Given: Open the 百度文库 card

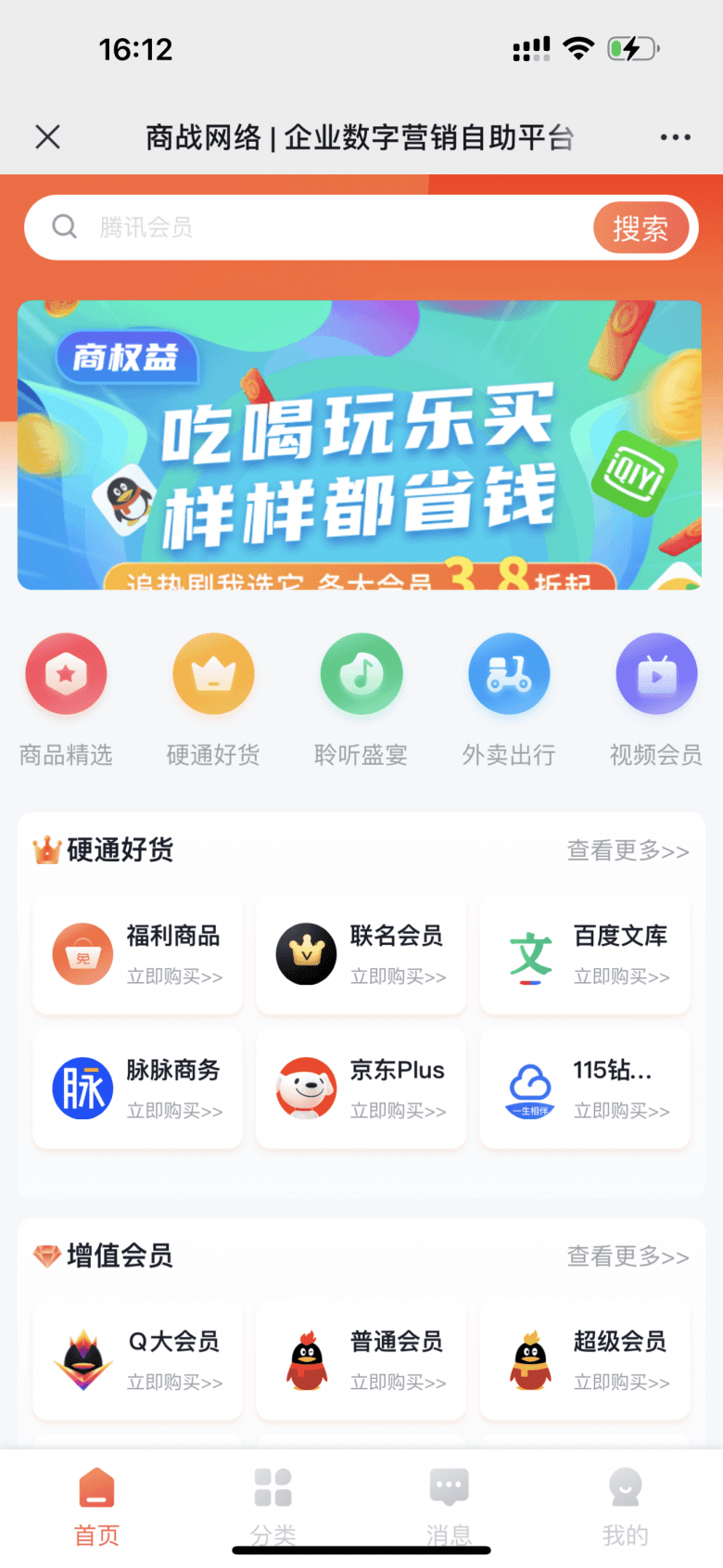Looking at the screenshot, I should (585, 954).
